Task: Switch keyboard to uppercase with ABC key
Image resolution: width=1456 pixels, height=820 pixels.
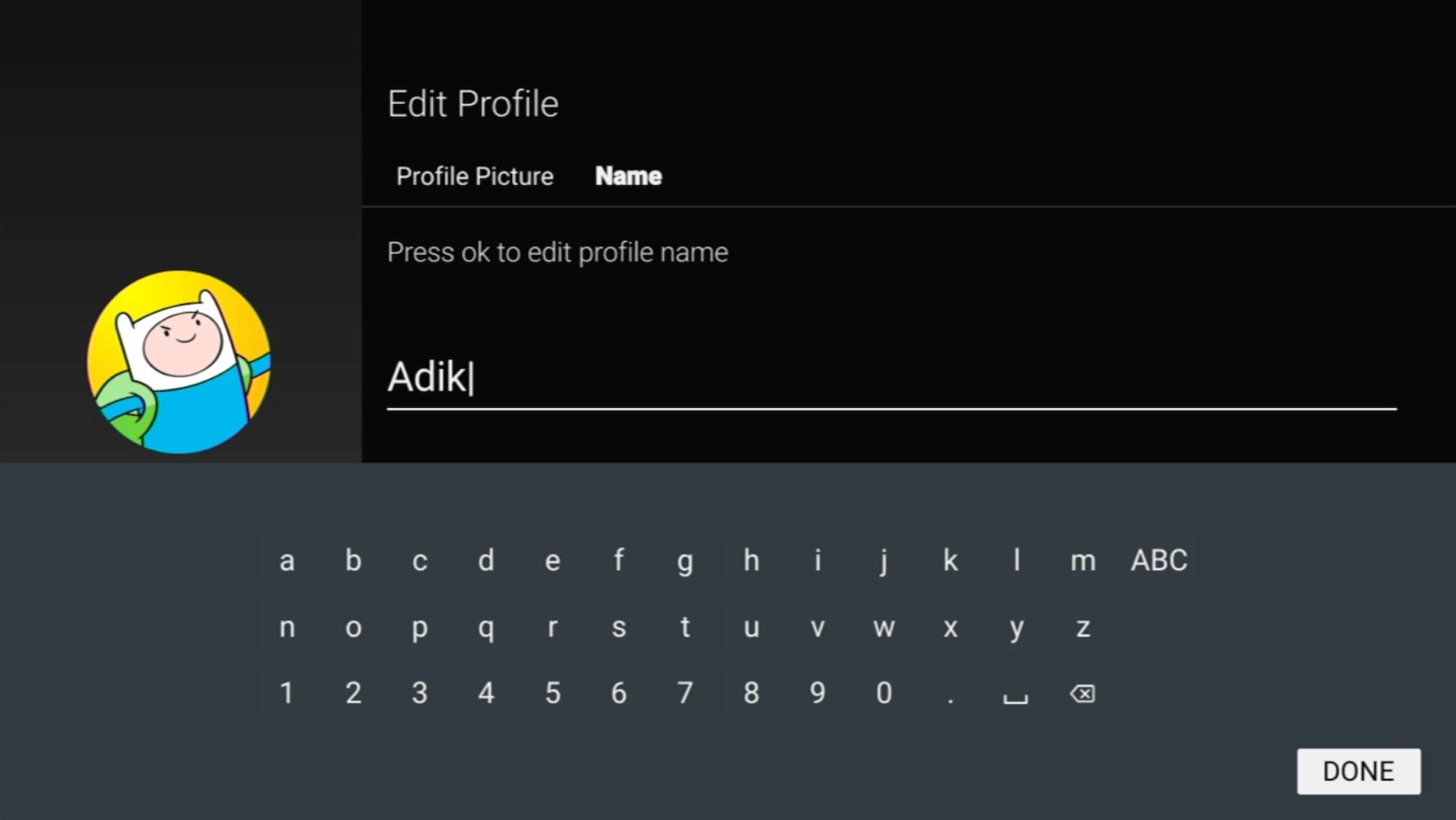Action: point(1159,561)
